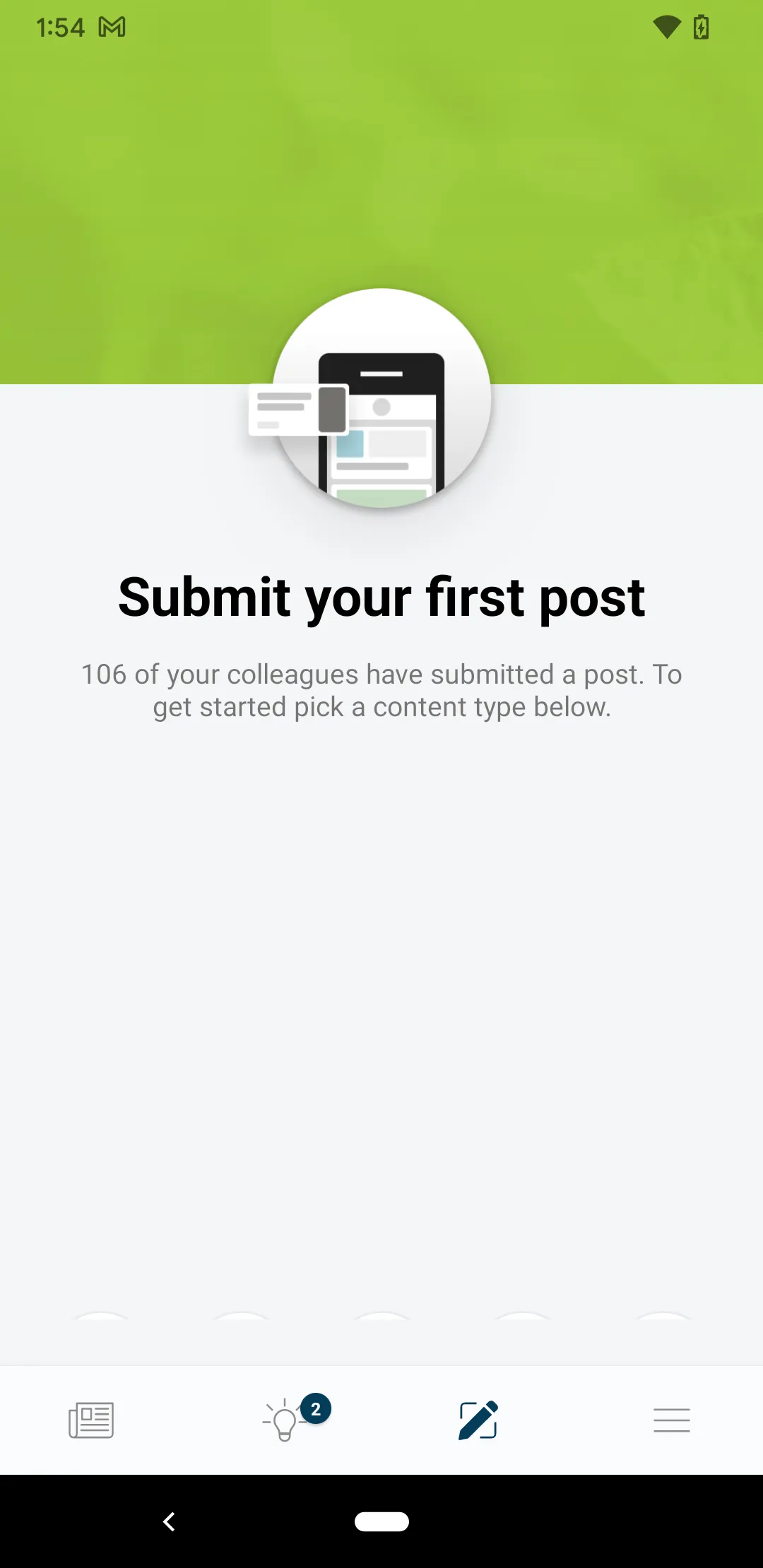Open the News feed icon
This screenshot has height=1568, width=763.
(x=91, y=1420)
